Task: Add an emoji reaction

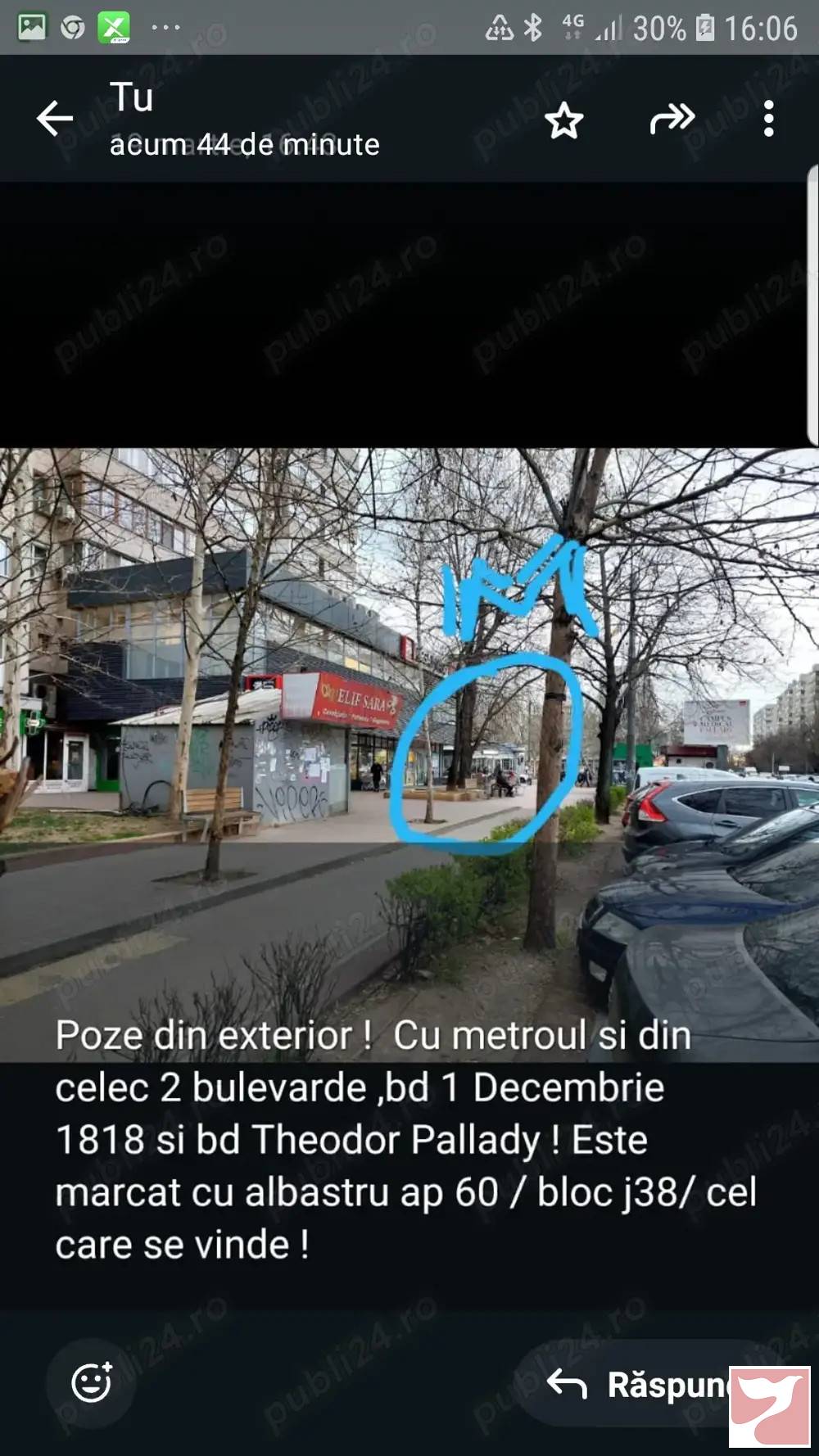Action: click(92, 1382)
